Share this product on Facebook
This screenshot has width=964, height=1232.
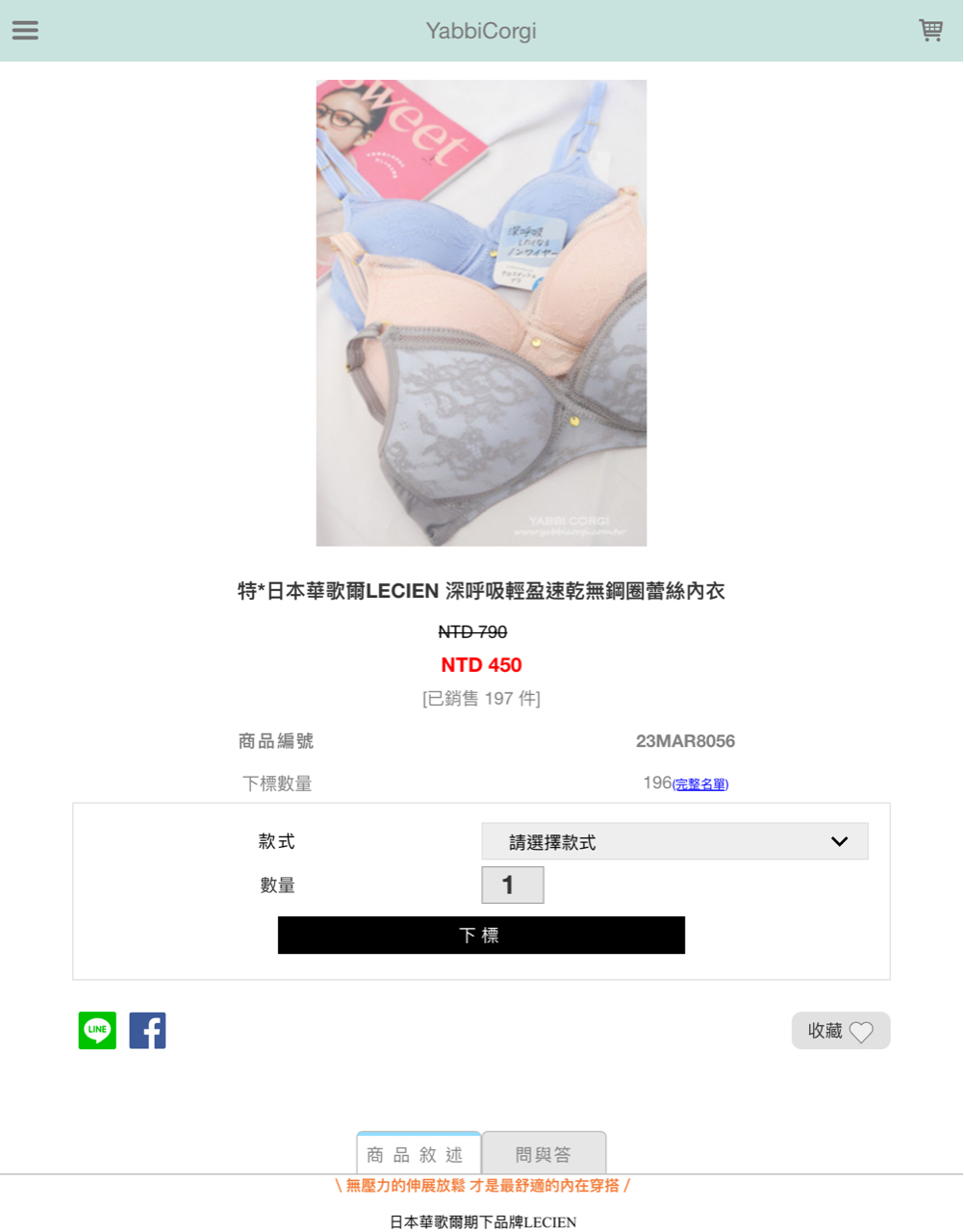tap(147, 1030)
